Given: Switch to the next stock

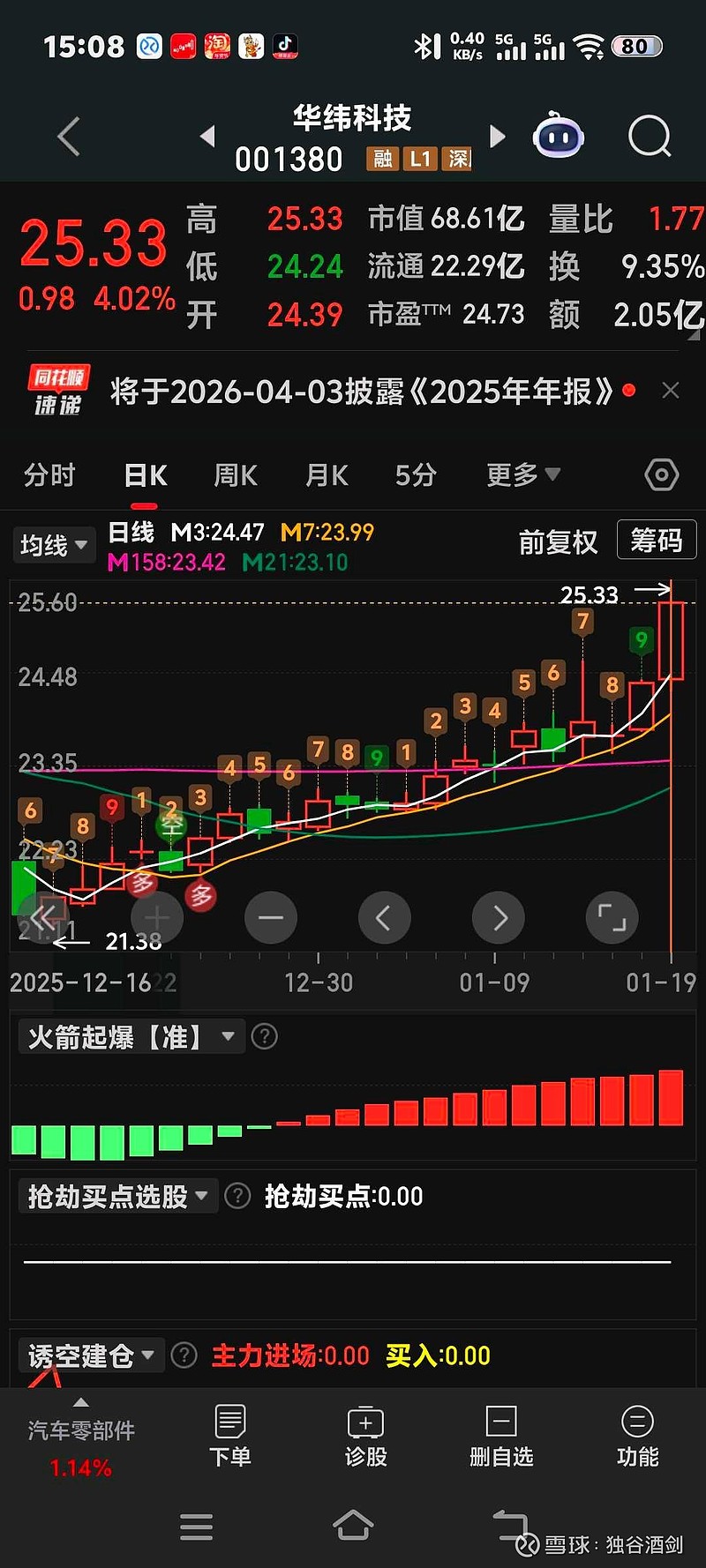Looking at the screenshot, I should click(497, 136).
